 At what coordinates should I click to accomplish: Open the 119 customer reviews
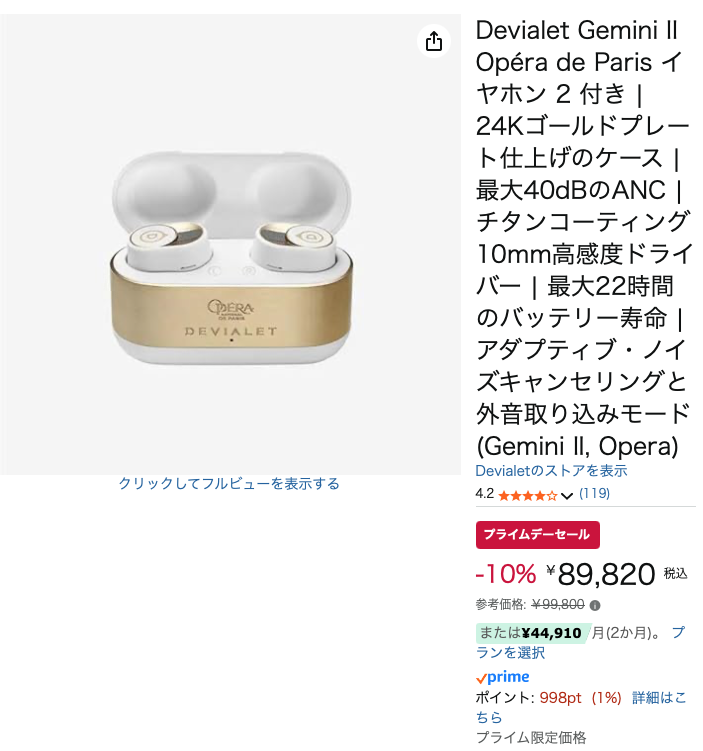pos(594,493)
